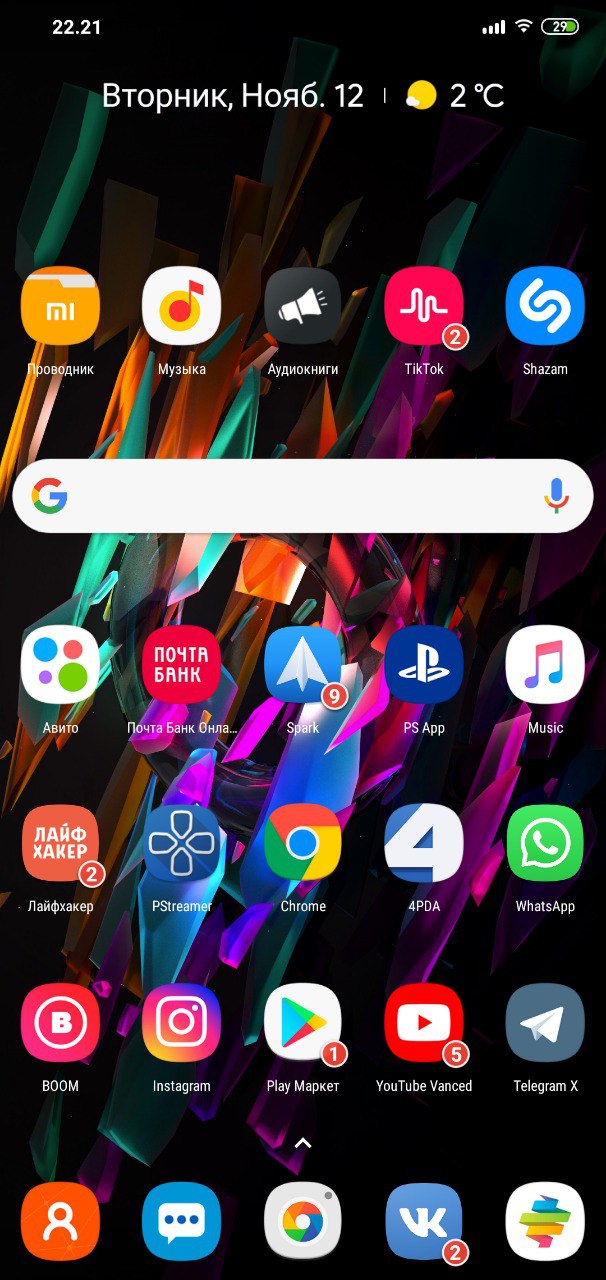Open Telegram X
The width and height of the screenshot is (606, 1280).
pyautogui.click(x=545, y=1022)
